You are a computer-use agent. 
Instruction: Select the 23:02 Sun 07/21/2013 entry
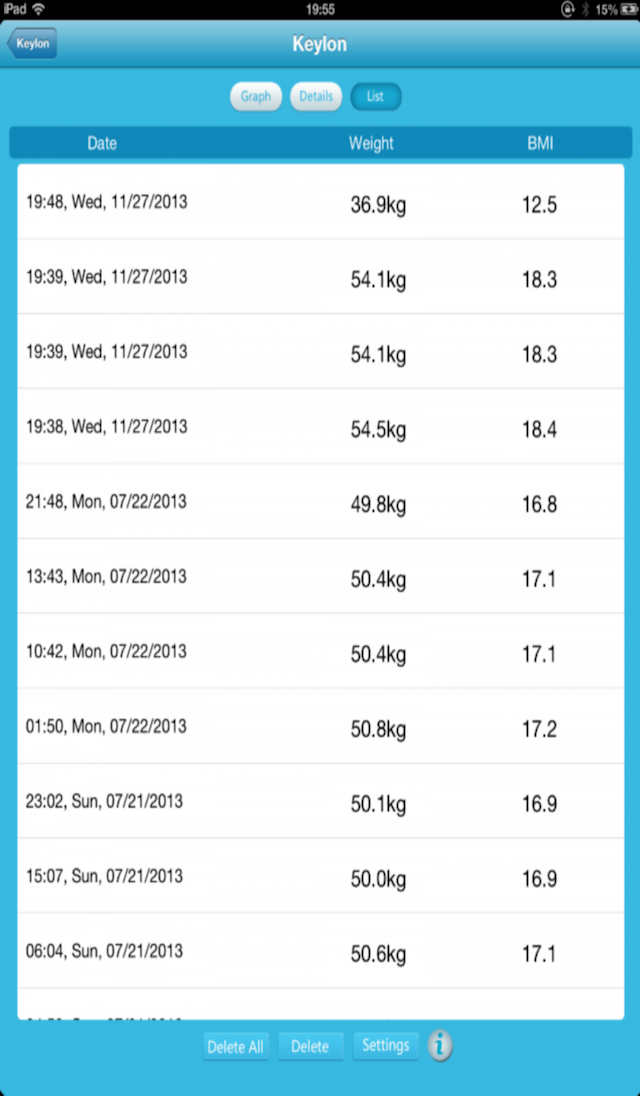point(321,801)
